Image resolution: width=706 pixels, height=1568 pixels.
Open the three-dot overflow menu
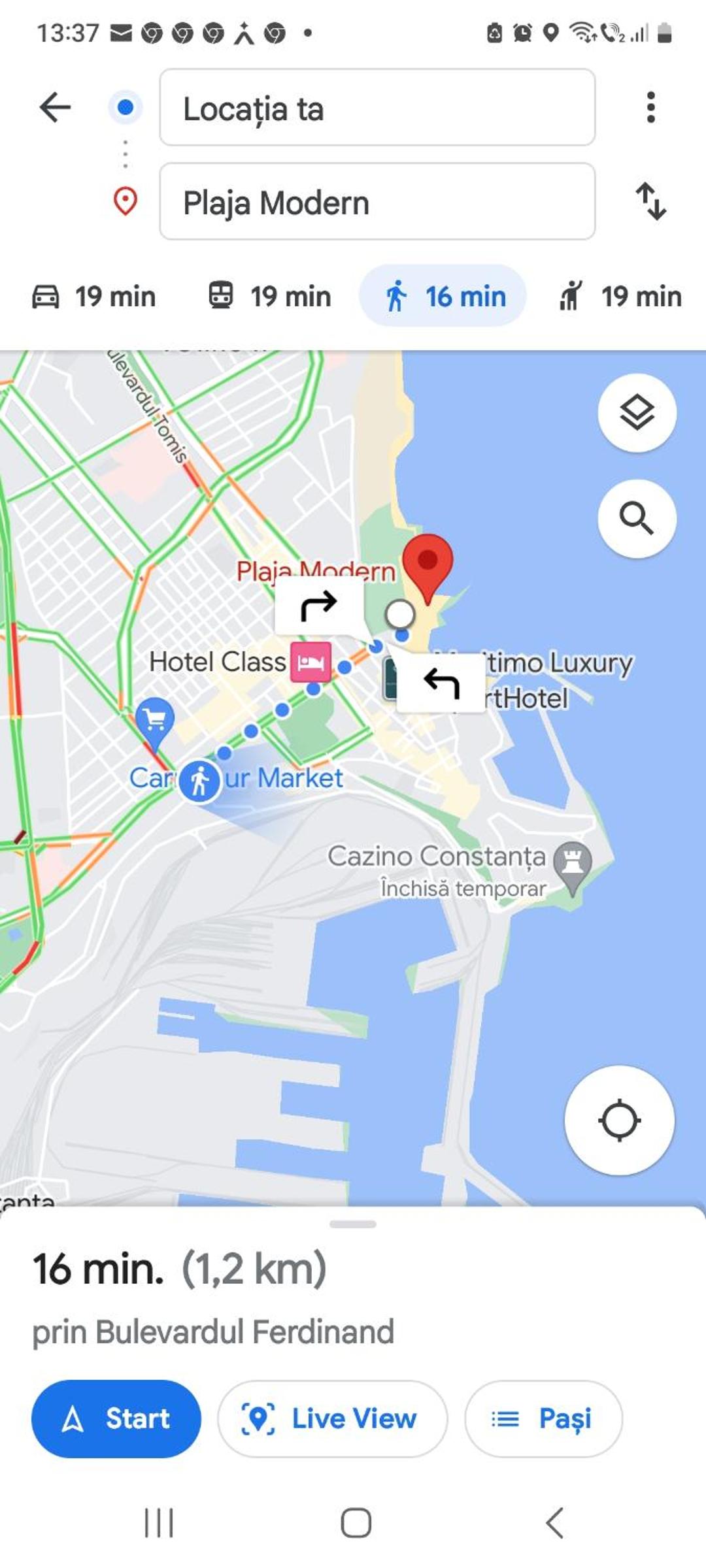coord(650,107)
